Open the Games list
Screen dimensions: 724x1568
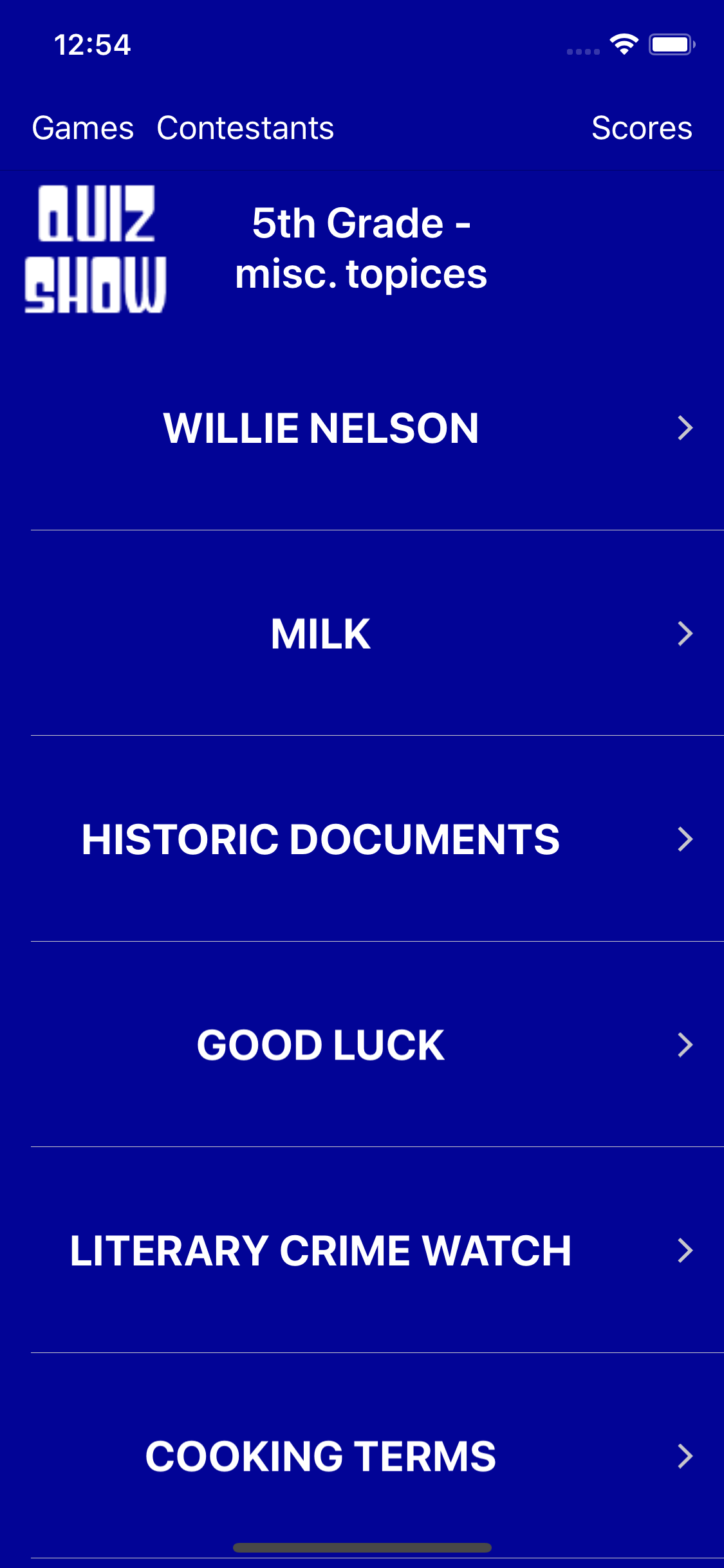tap(83, 127)
